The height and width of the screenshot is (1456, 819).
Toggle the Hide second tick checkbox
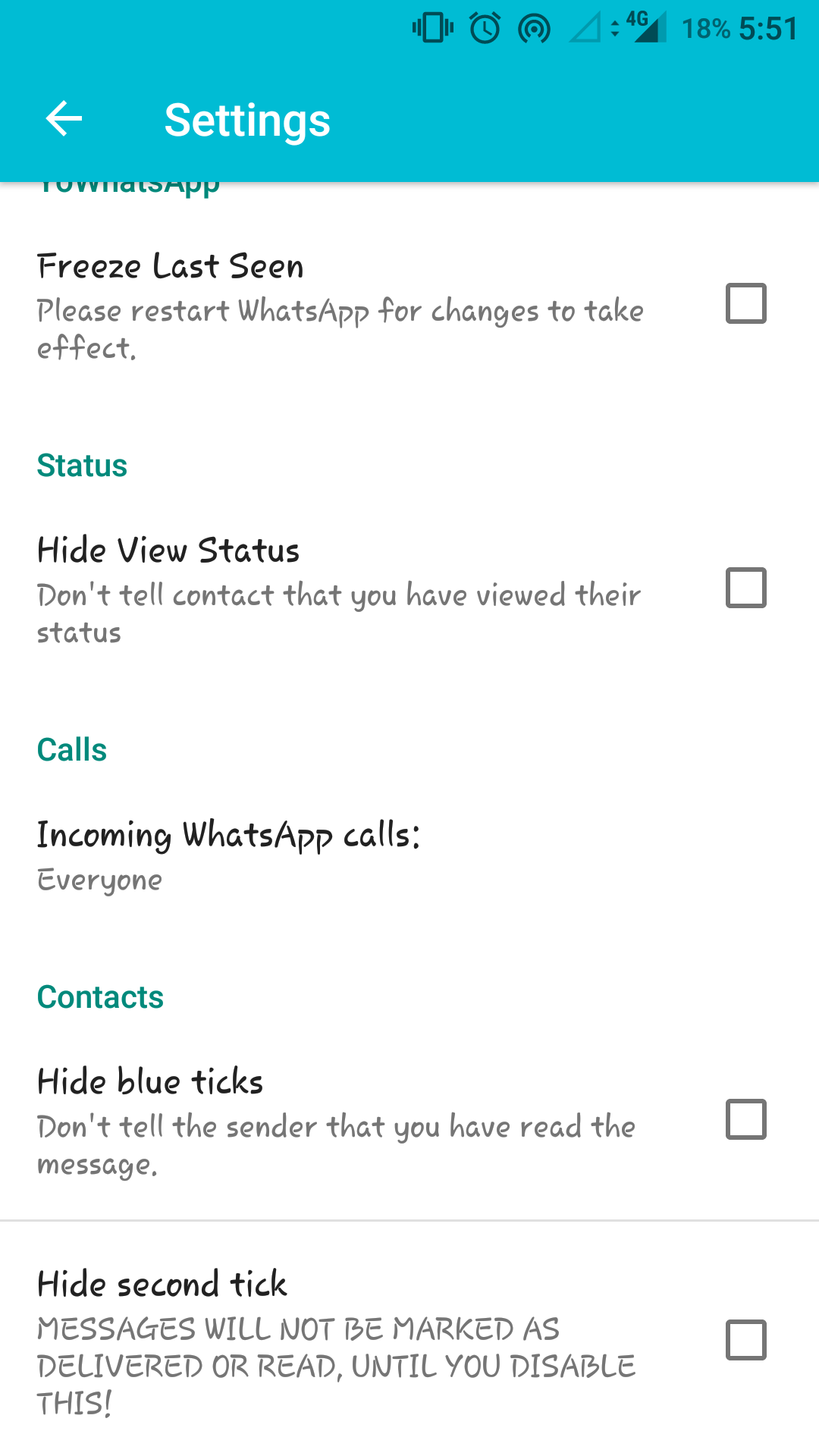pyautogui.click(x=745, y=1340)
